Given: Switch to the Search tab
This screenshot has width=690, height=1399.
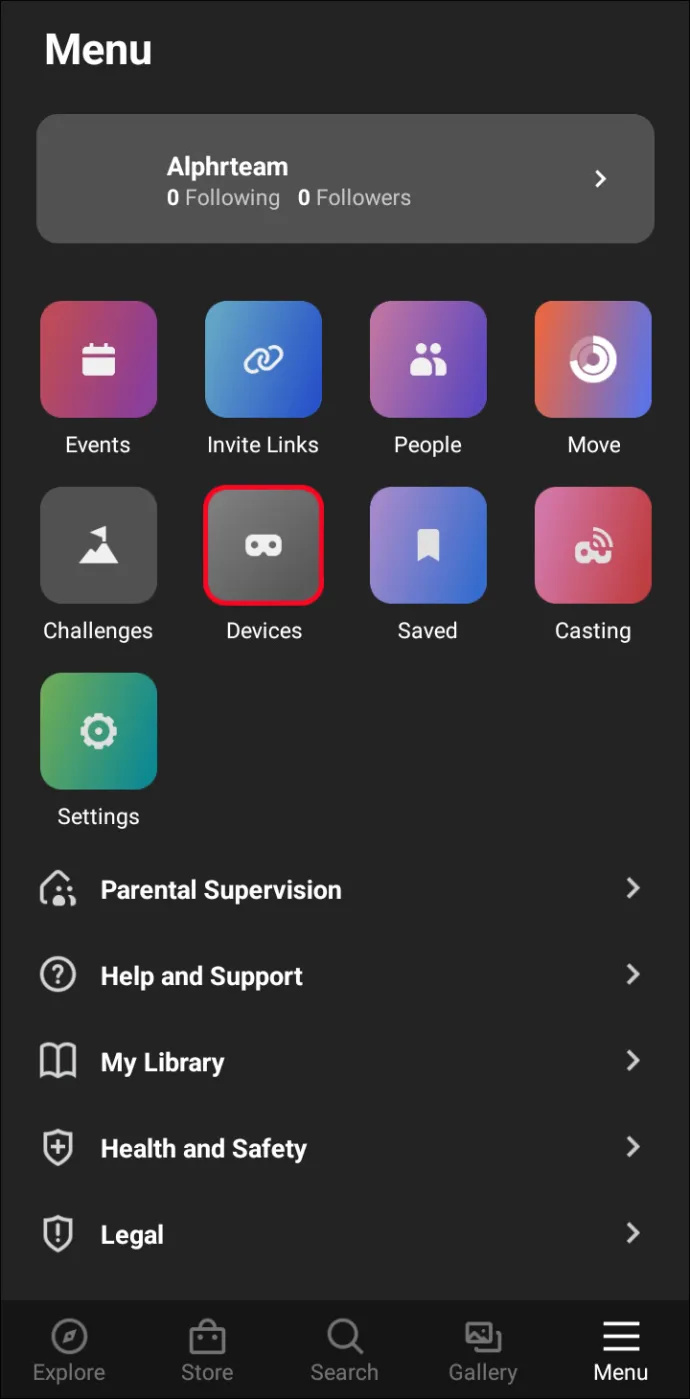Looking at the screenshot, I should (x=345, y=1350).
